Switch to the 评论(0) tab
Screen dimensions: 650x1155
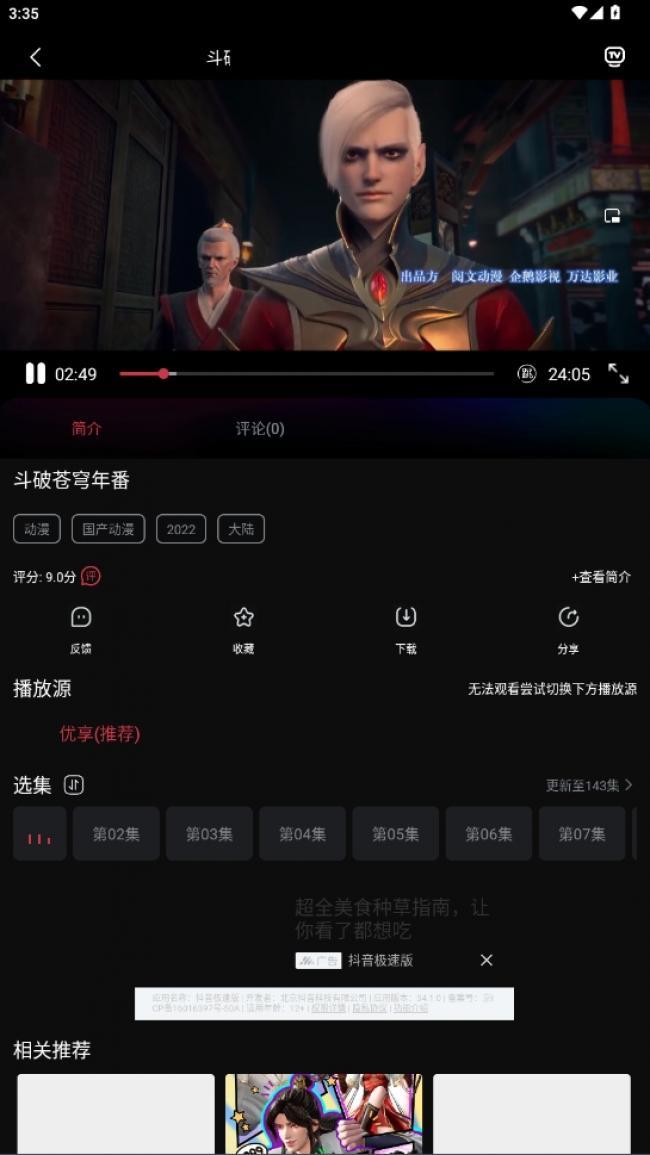(x=260, y=428)
